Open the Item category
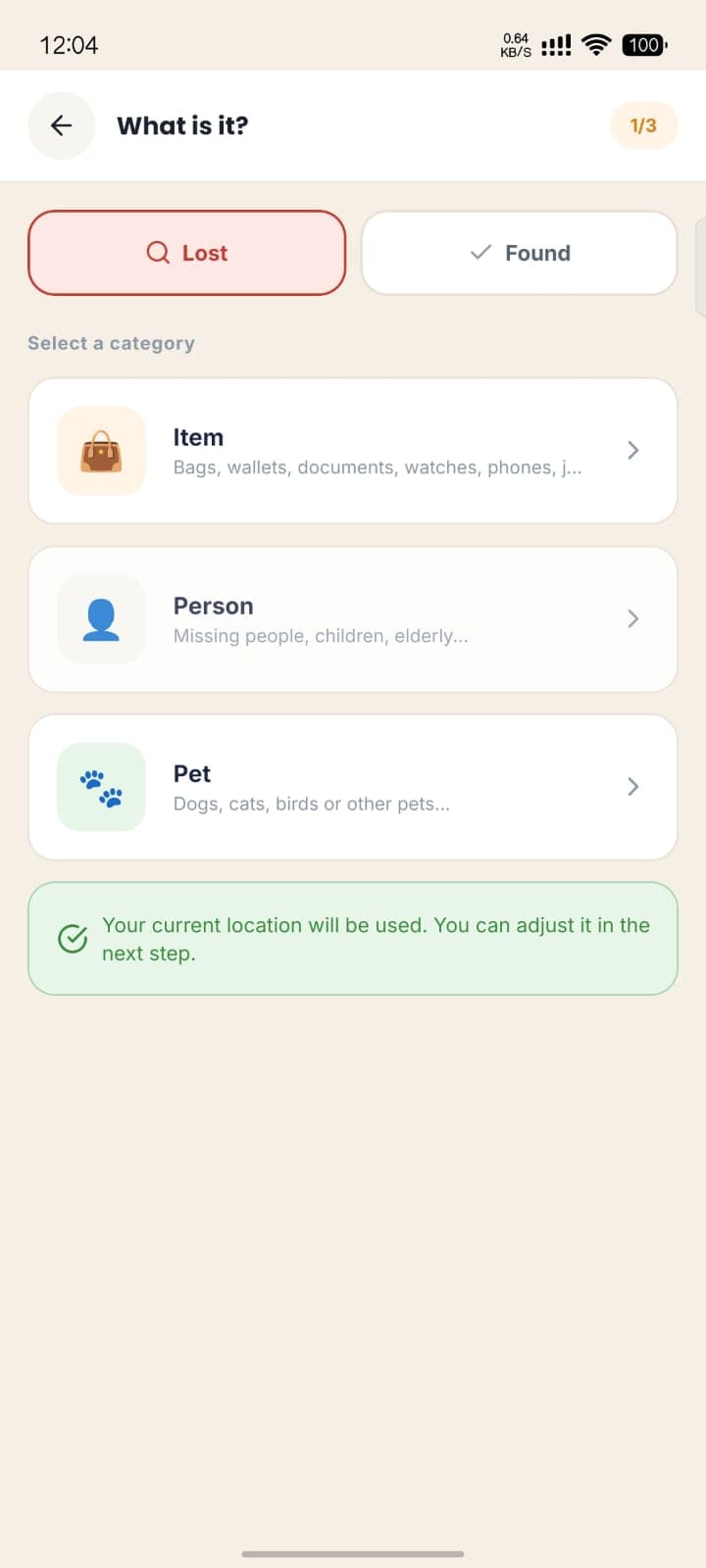Screen dimensions: 706x1568 click(353, 451)
